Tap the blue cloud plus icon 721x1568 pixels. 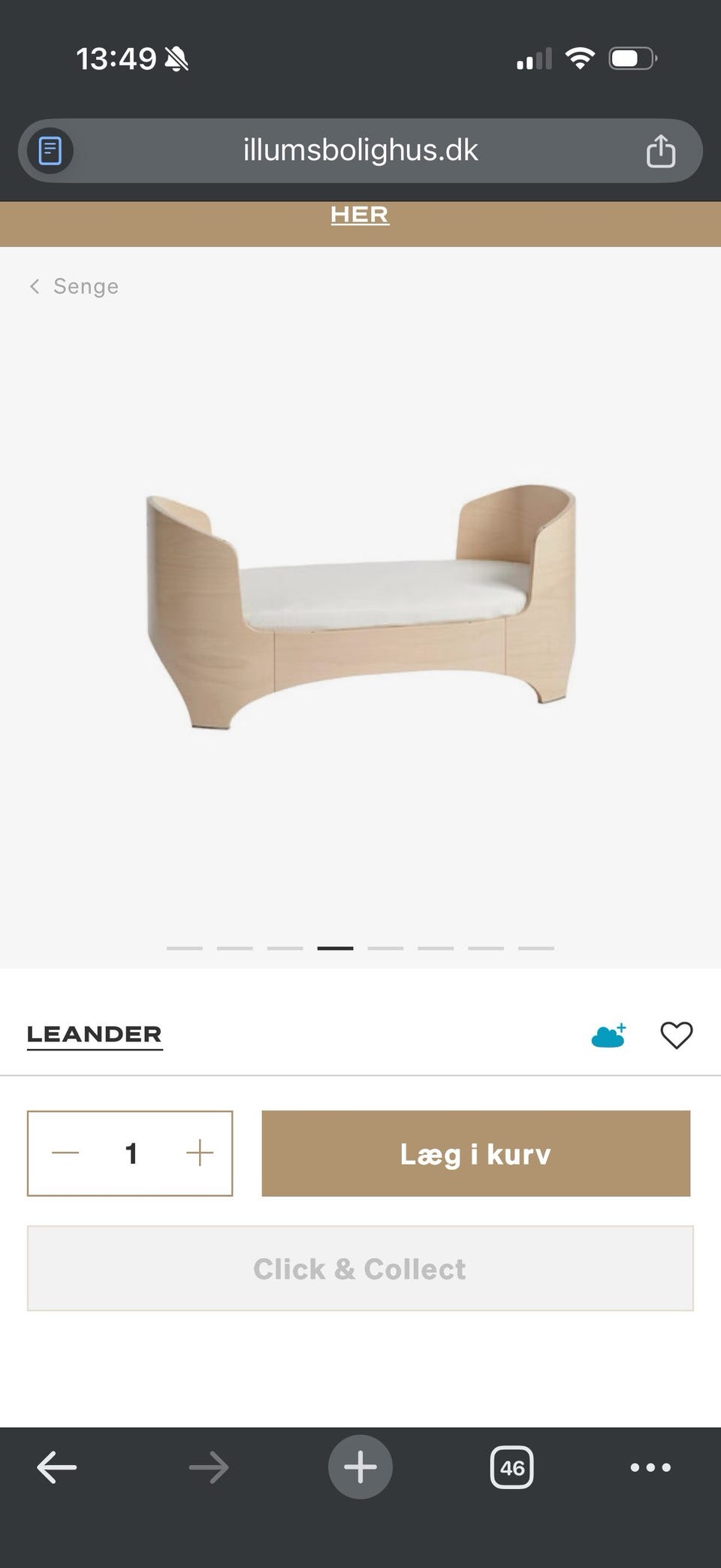pyautogui.click(x=608, y=1035)
